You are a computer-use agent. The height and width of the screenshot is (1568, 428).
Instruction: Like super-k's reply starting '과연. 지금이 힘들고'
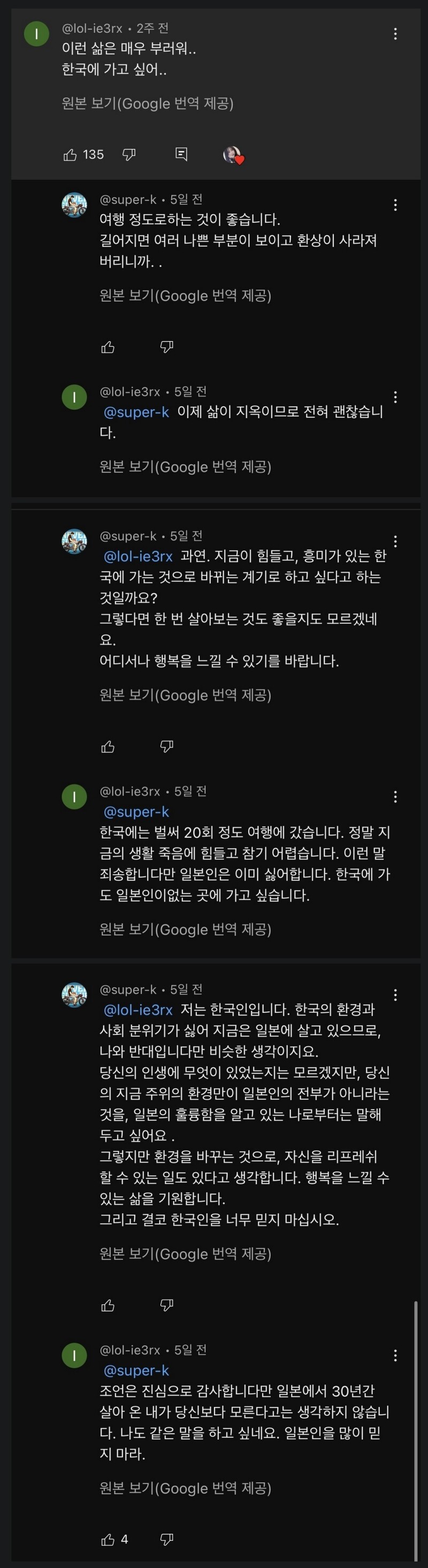[x=108, y=746]
